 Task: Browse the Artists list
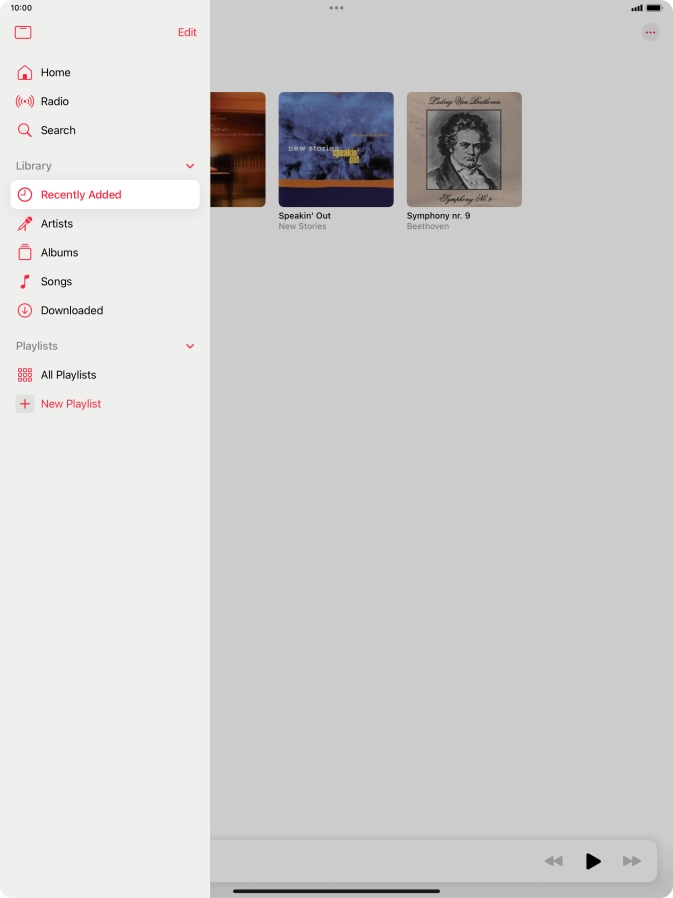pyautogui.click(x=57, y=224)
